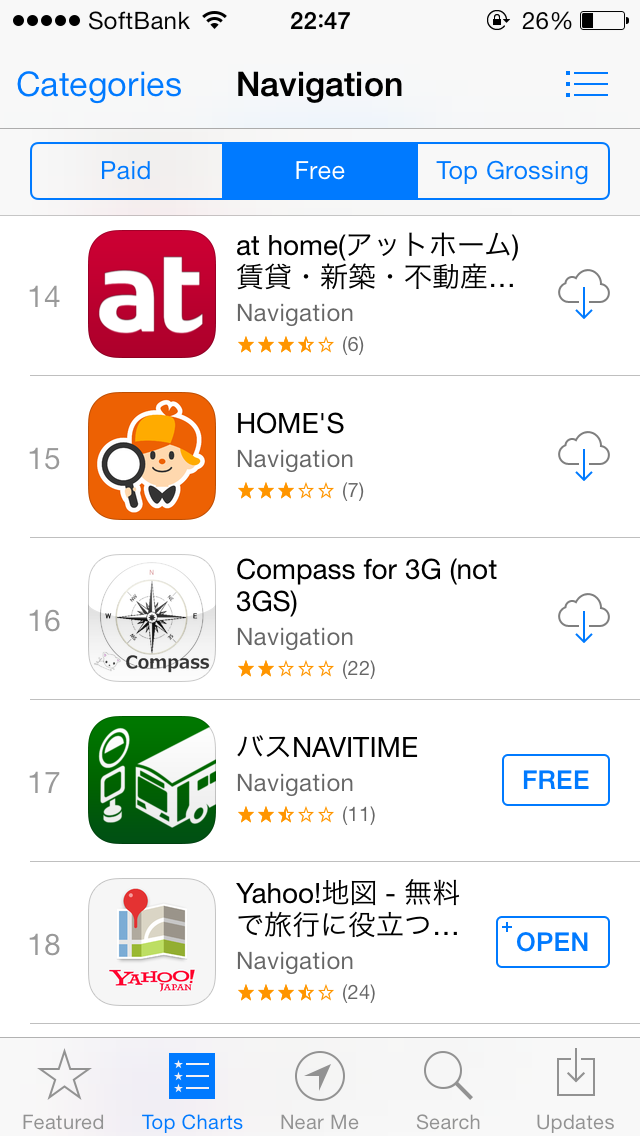Download HOME'S via the cloud icon
The image size is (640, 1136).
coord(584,457)
